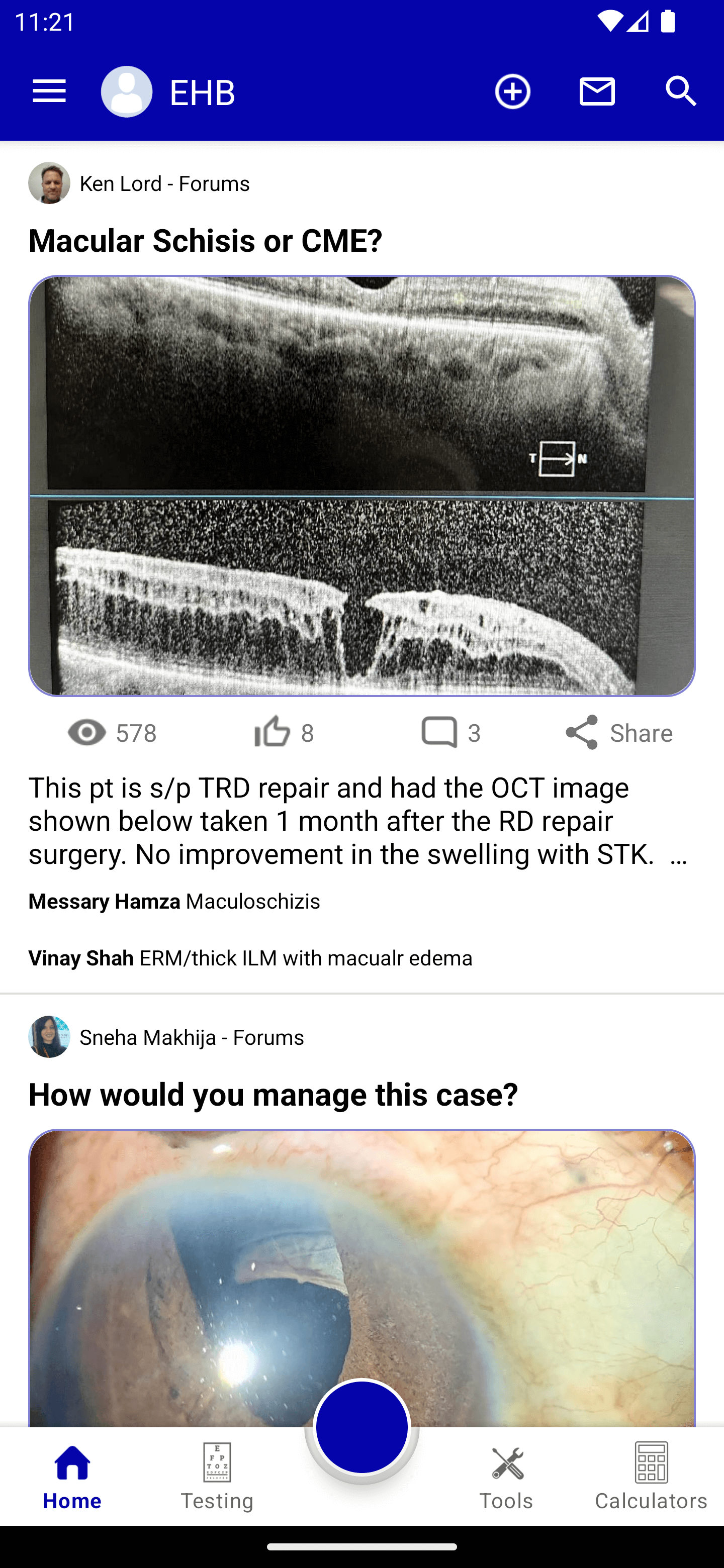
Task: Open Ken Lord's profile picture
Action: (x=49, y=183)
